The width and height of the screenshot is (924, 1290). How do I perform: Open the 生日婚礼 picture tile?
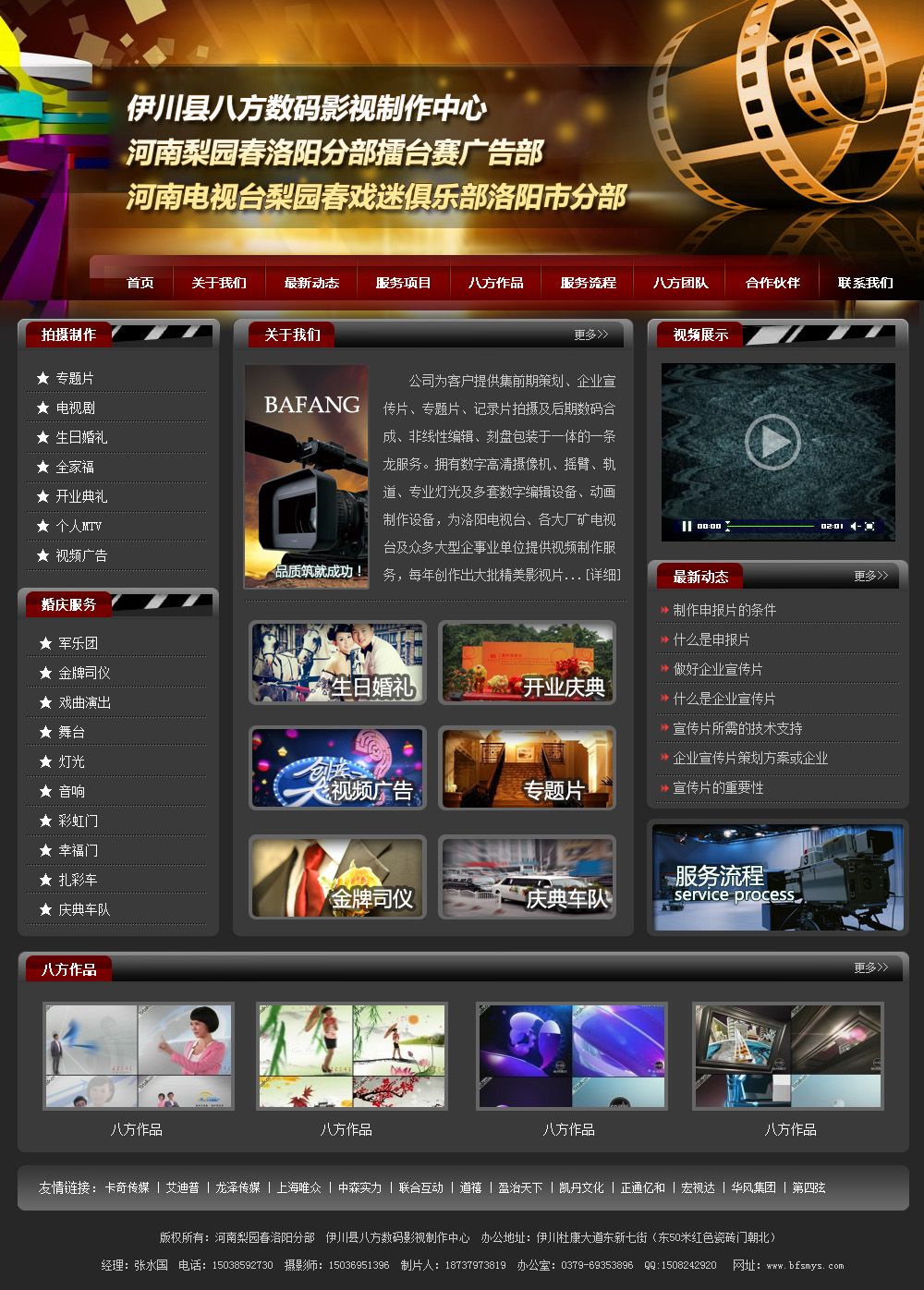point(337,663)
